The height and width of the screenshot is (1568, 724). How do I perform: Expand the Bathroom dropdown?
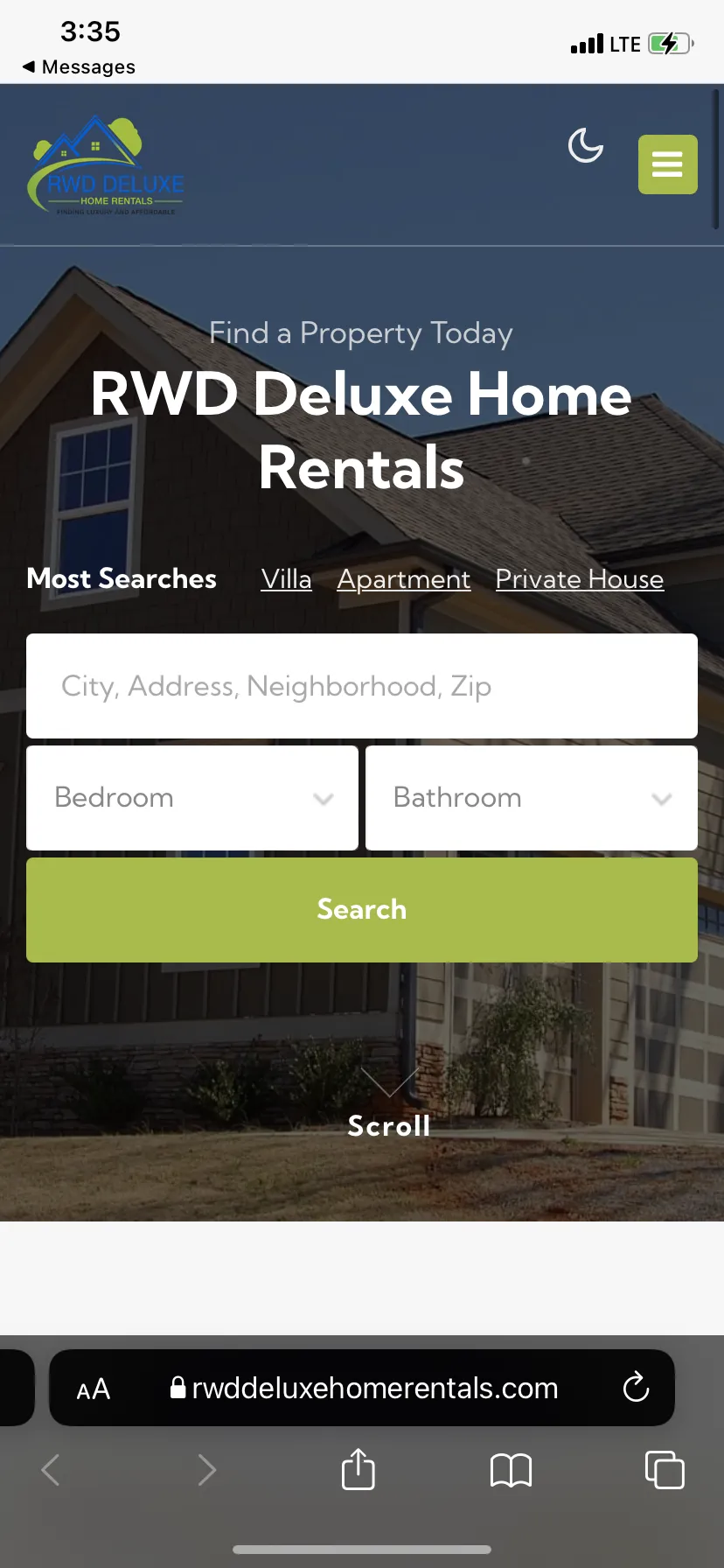(532, 798)
